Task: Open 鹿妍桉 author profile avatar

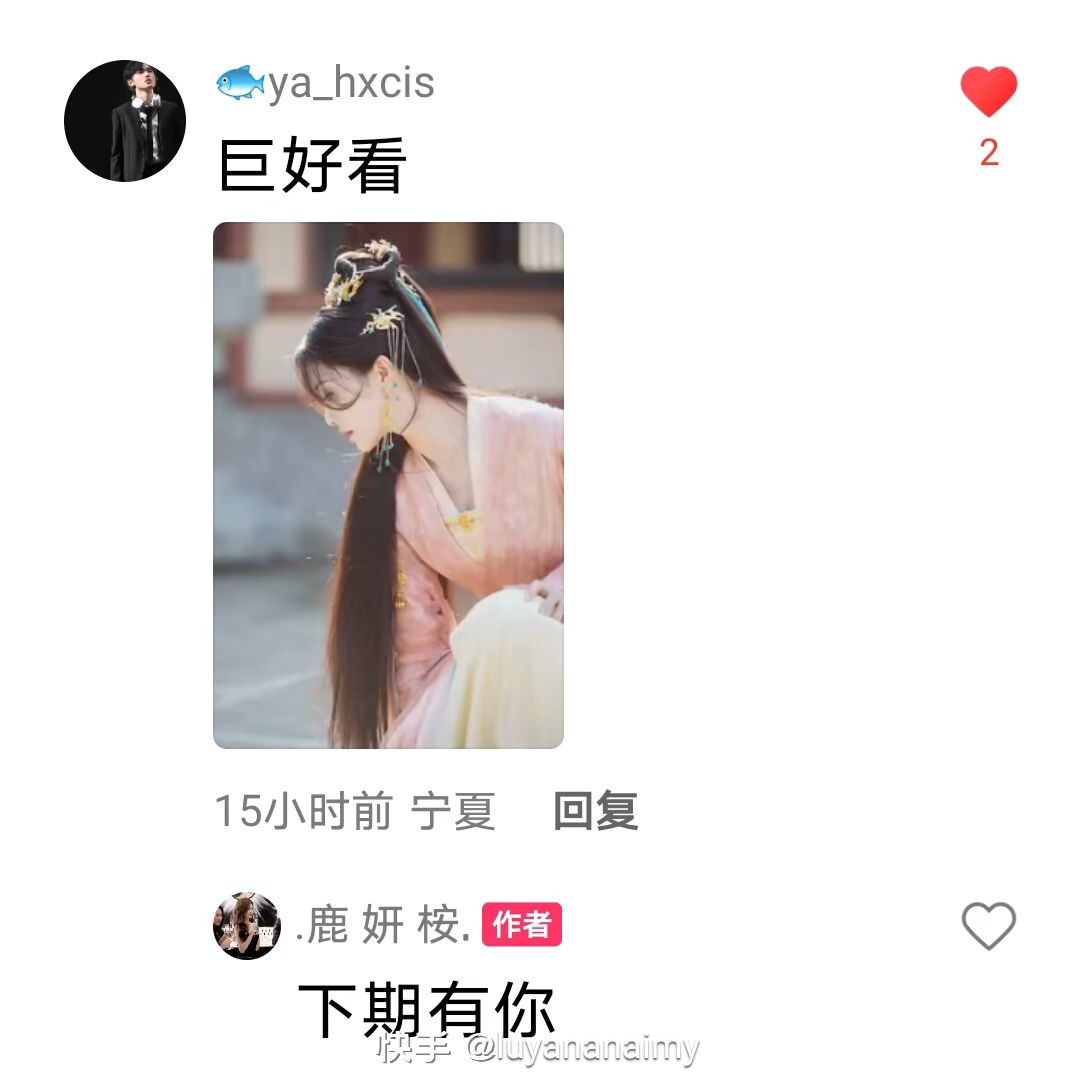Action: tap(246, 926)
